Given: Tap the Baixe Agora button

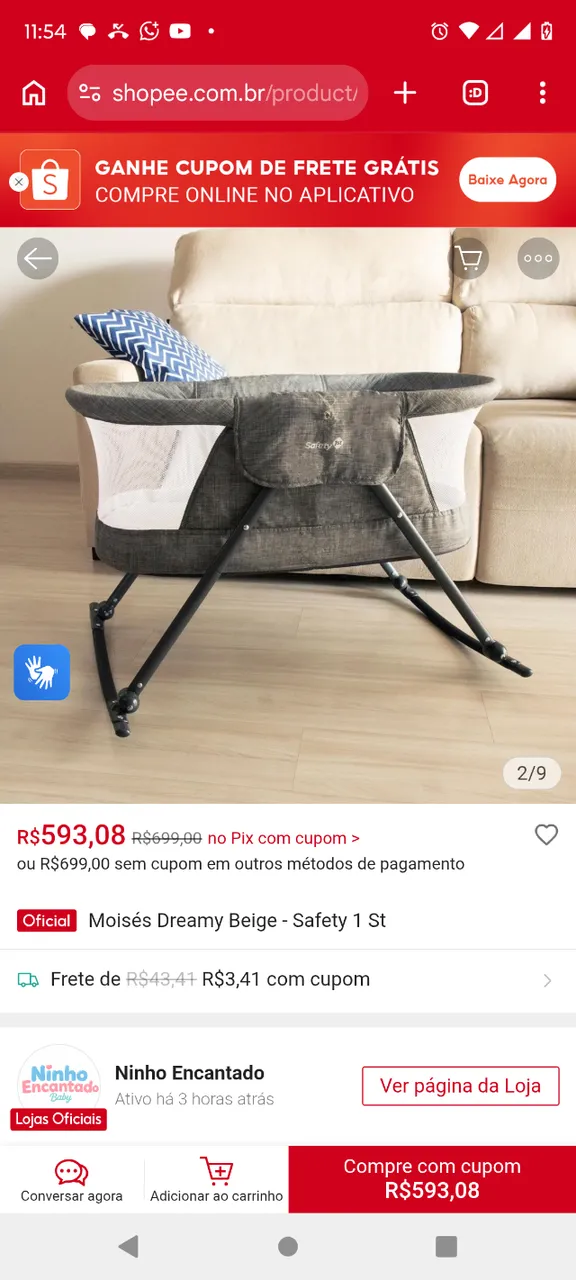Looking at the screenshot, I should tap(508, 180).
